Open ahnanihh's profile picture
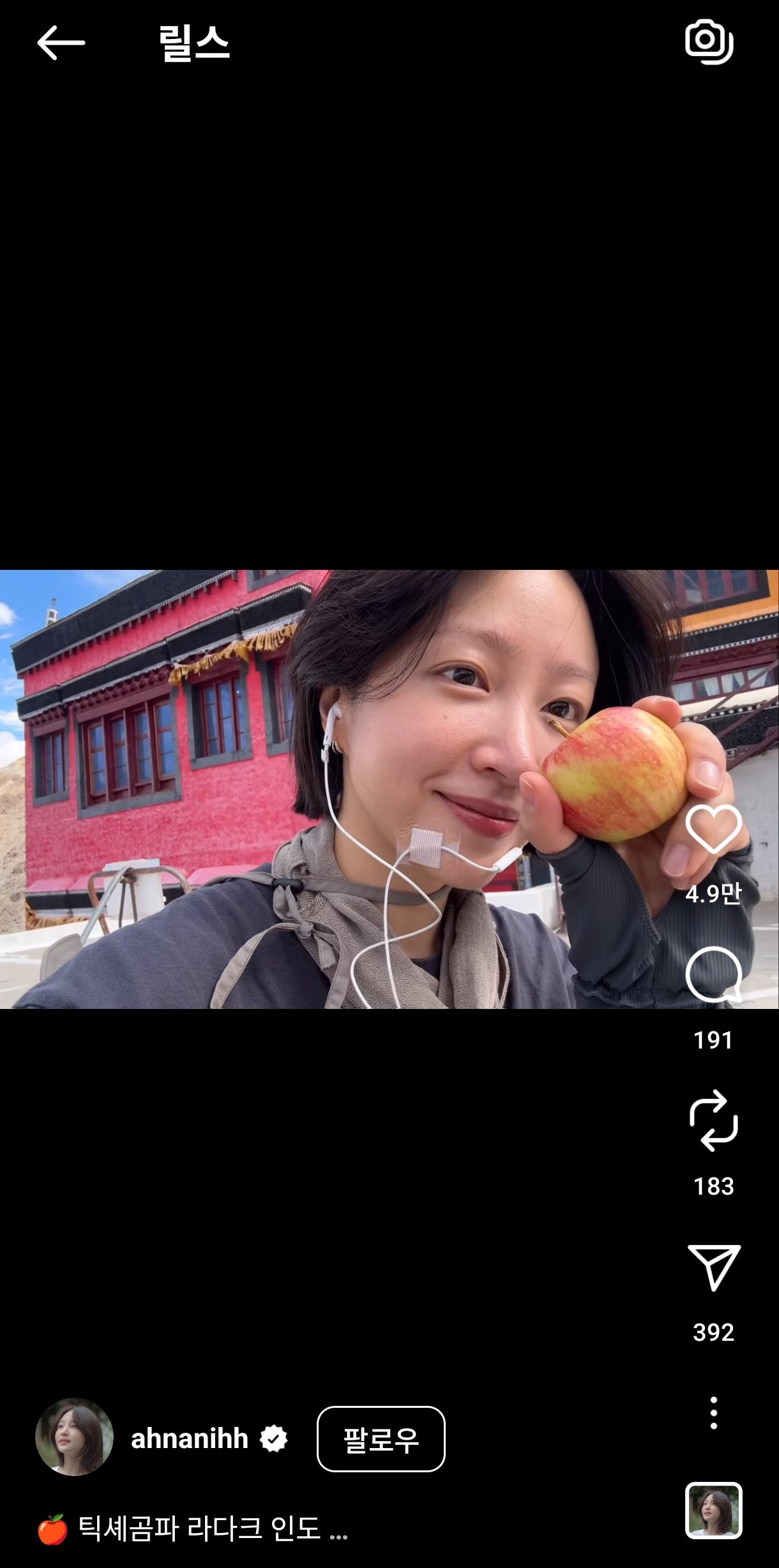 (x=74, y=1437)
